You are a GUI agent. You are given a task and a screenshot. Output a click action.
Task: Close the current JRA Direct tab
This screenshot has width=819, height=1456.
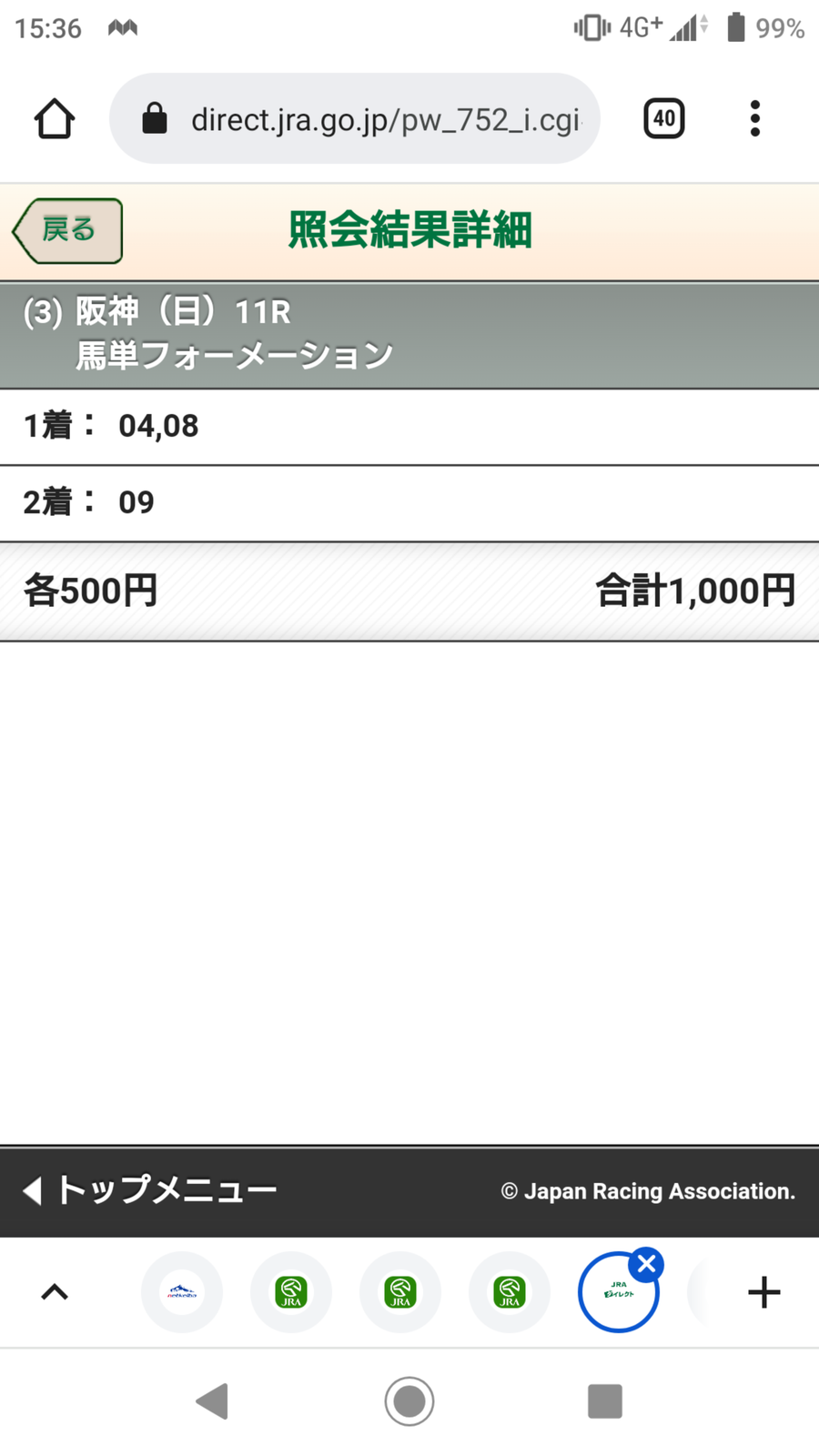click(647, 1264)
